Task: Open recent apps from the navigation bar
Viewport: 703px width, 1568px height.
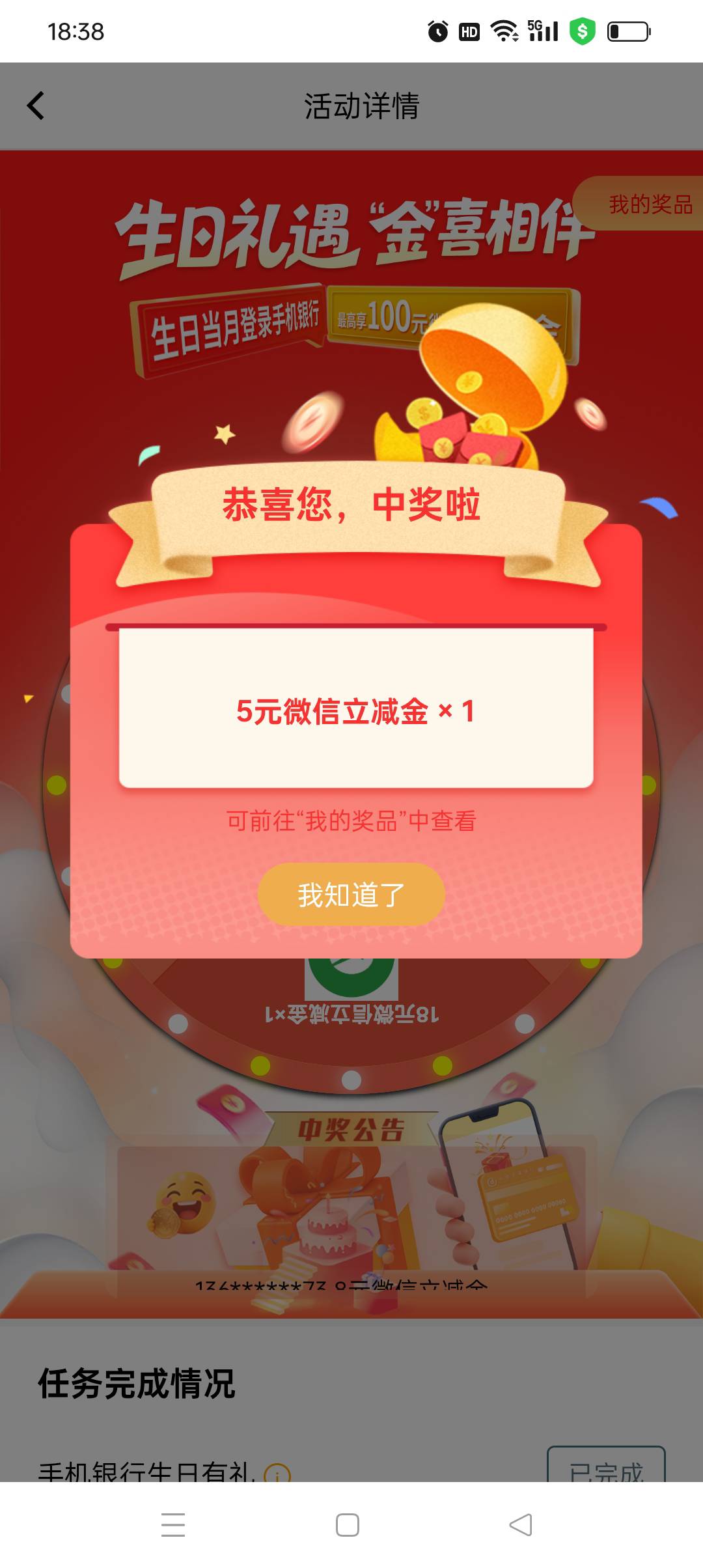Action: tap(173, 1525)
